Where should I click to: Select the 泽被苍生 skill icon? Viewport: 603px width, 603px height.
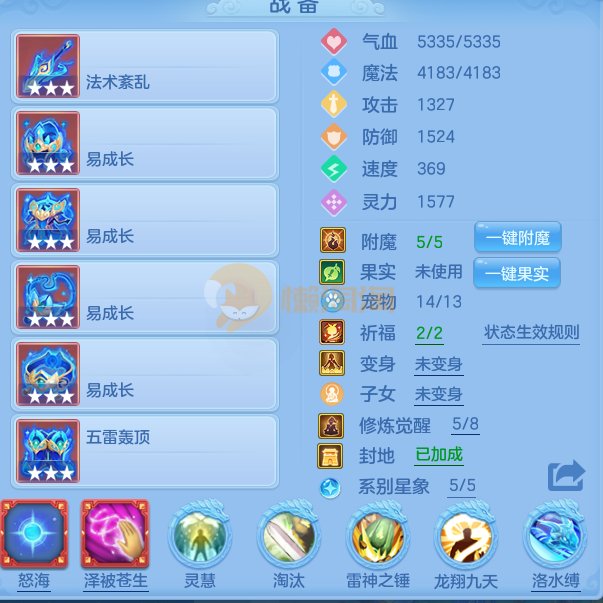point(114,534)
